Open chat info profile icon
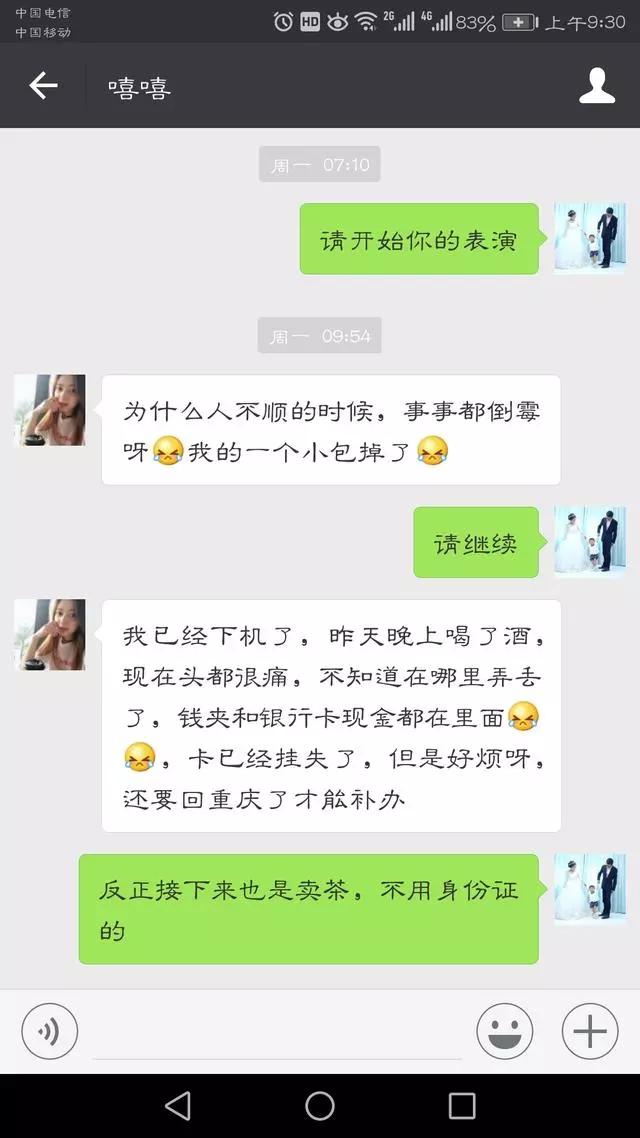This screenshot has height=1138, width=640. pyautogui.click(x=596, y=86)
